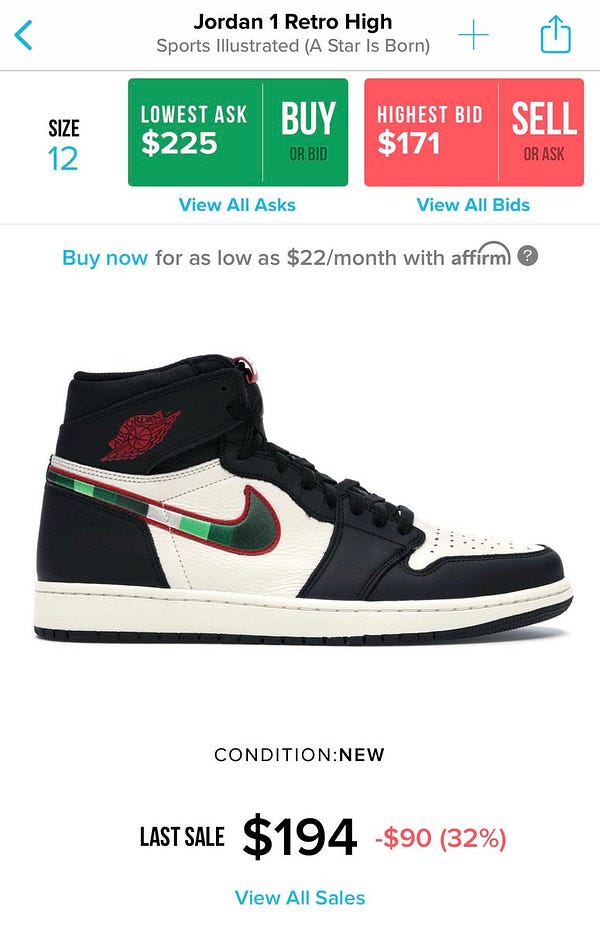Change the shoe size 12 selector

pyautogui.click(x=63, y=145)
